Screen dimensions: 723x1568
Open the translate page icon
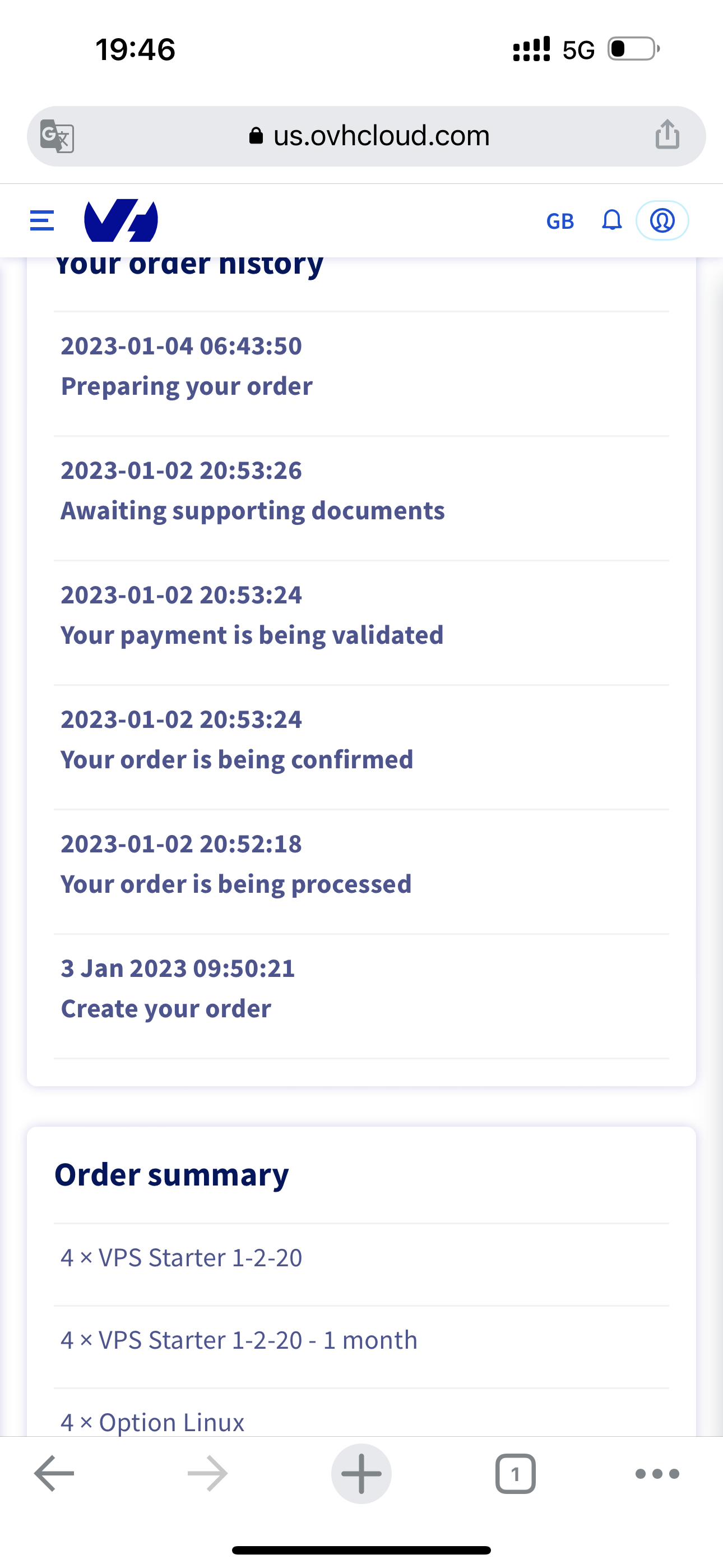tap(57, 136)
